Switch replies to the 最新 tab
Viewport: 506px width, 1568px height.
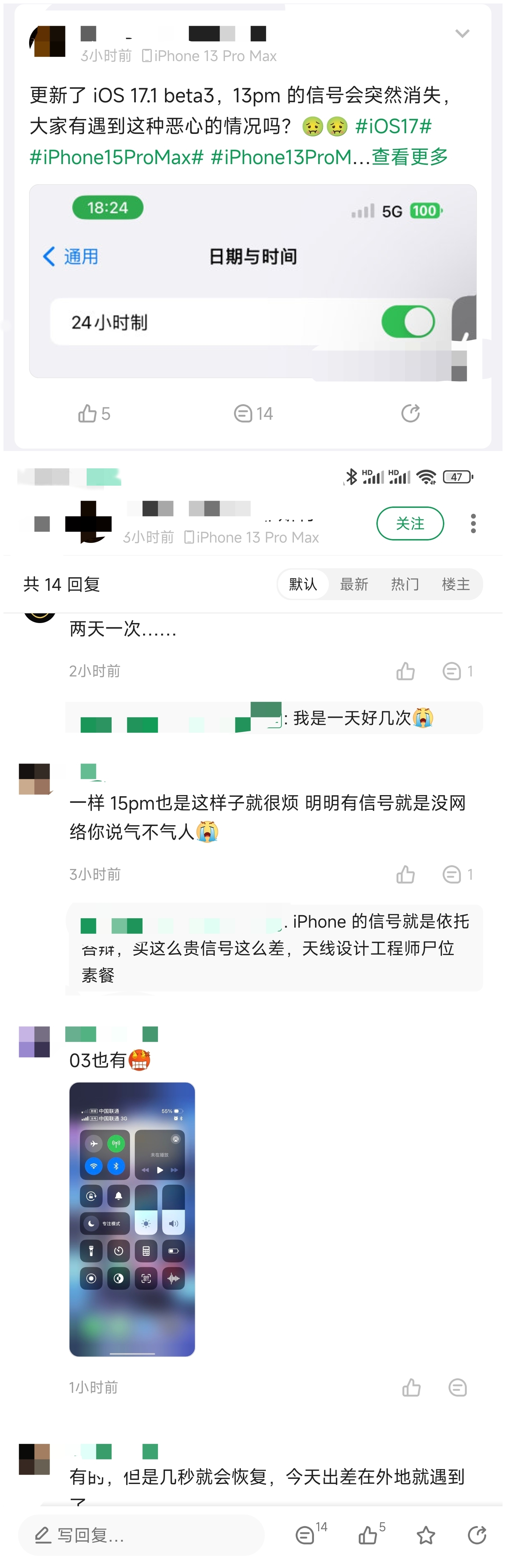[x=354, y=584]
